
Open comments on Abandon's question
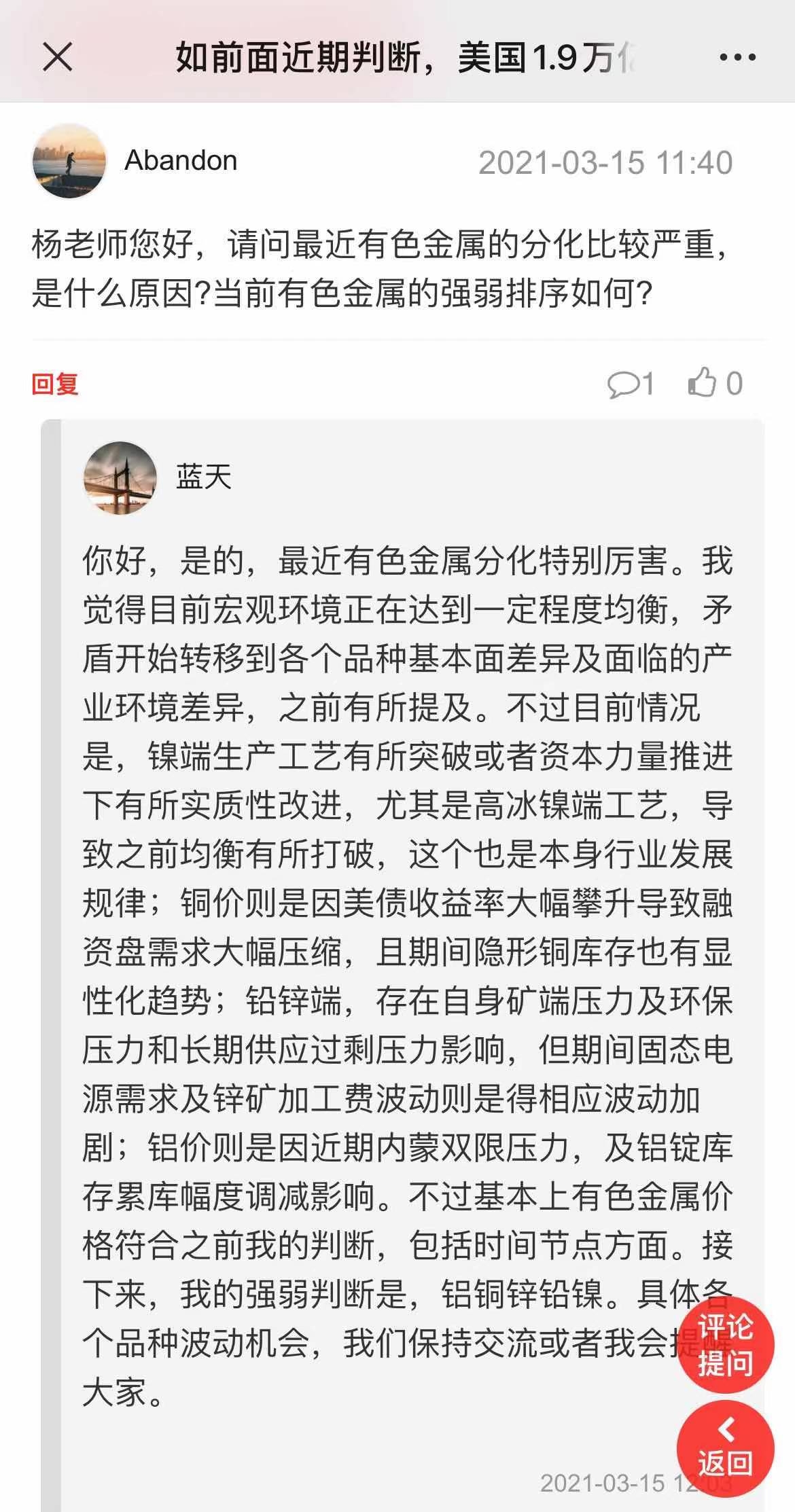pyautogui.click(x=630, y=384)
